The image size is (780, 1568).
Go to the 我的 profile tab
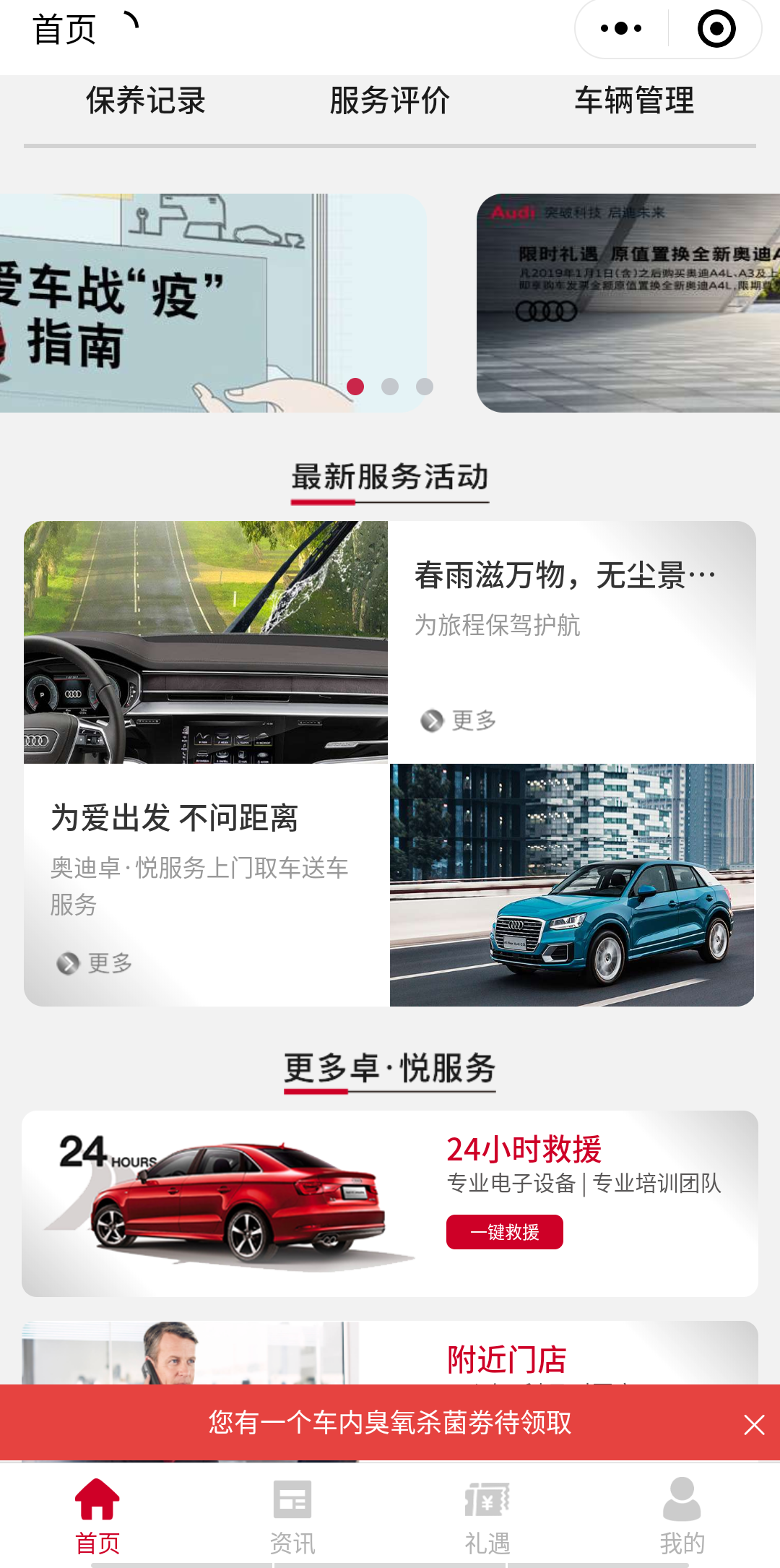682,1515
